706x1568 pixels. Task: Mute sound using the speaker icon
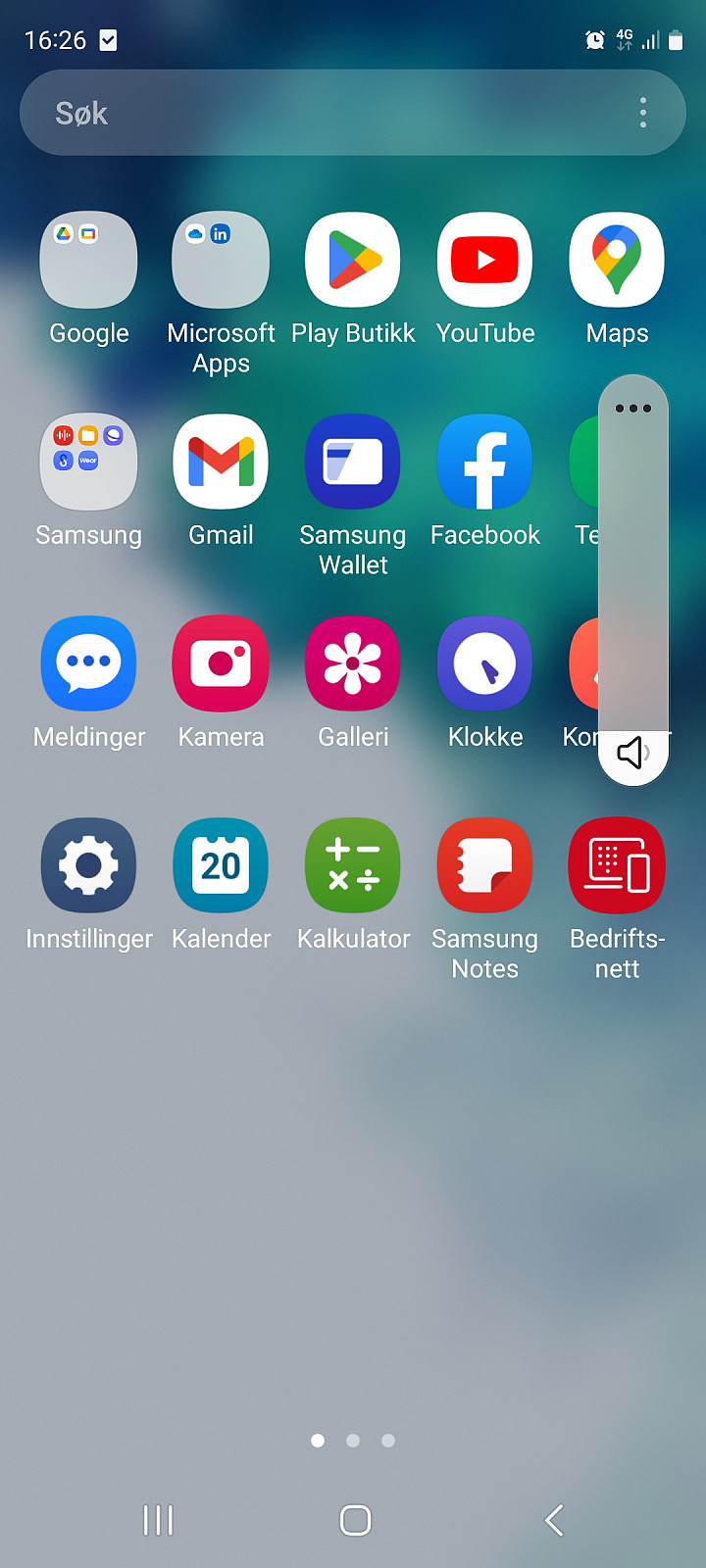(x=632, y=753)
